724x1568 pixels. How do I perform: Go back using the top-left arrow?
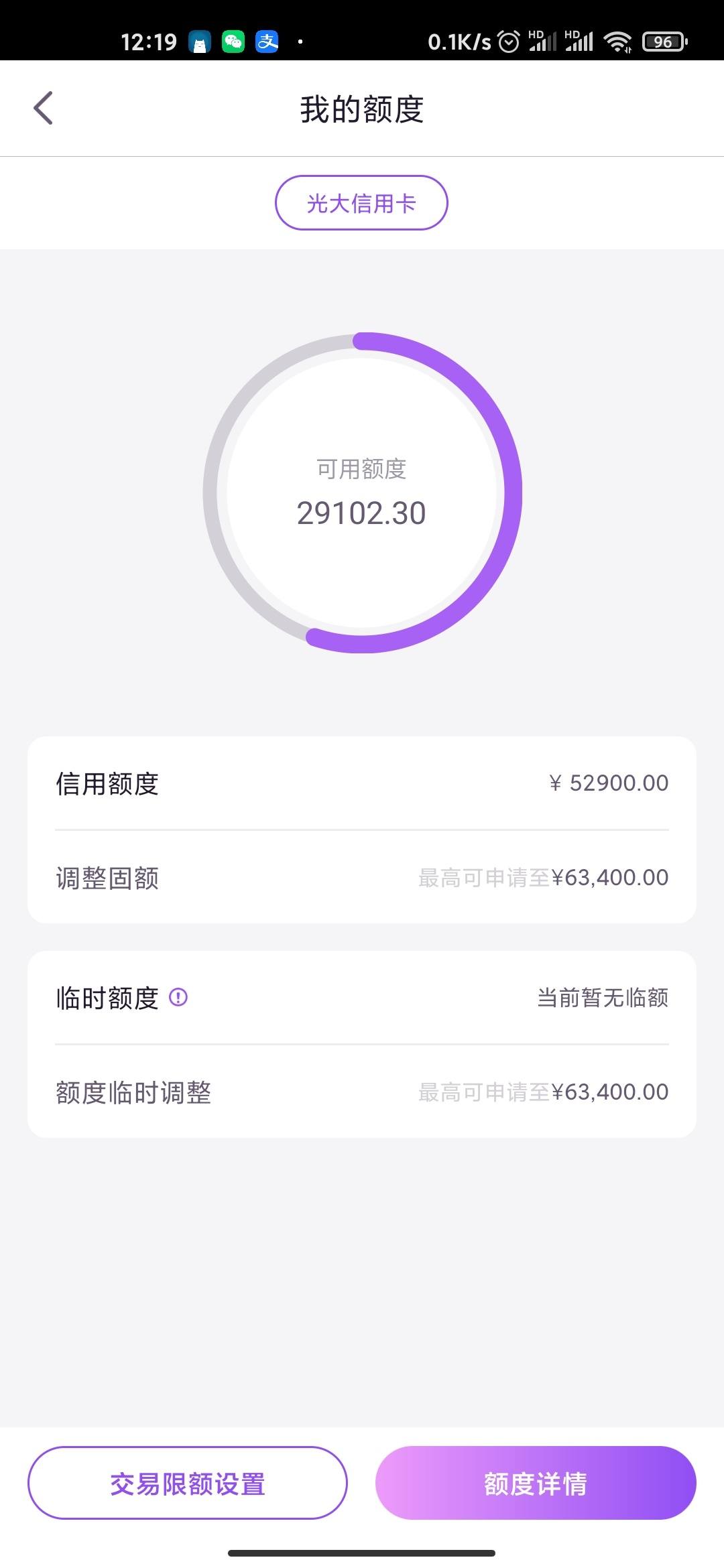pyautogui.click(x=43, y=109)
